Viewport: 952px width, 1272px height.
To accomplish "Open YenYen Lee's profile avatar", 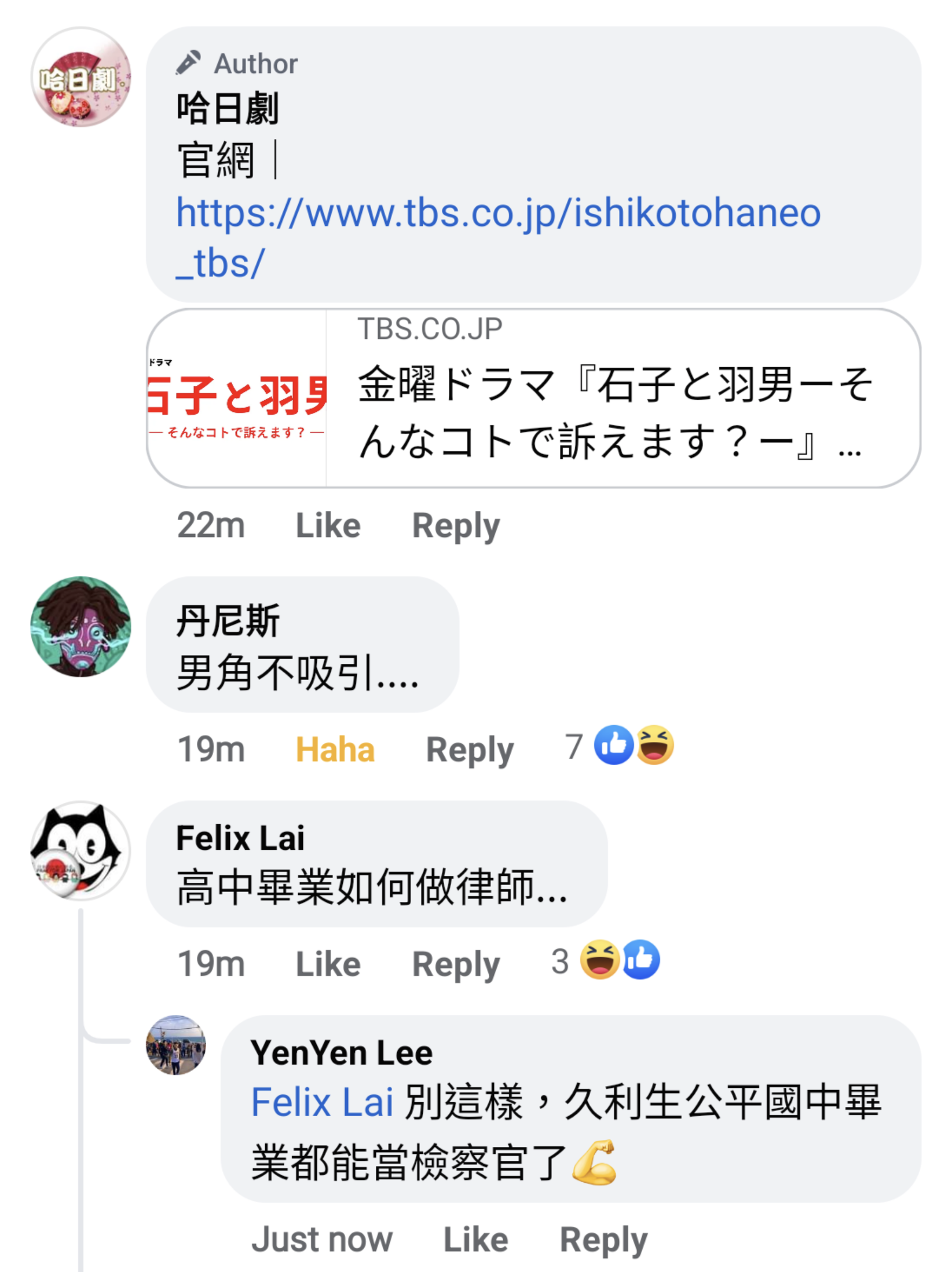I will click(175, 1045).
